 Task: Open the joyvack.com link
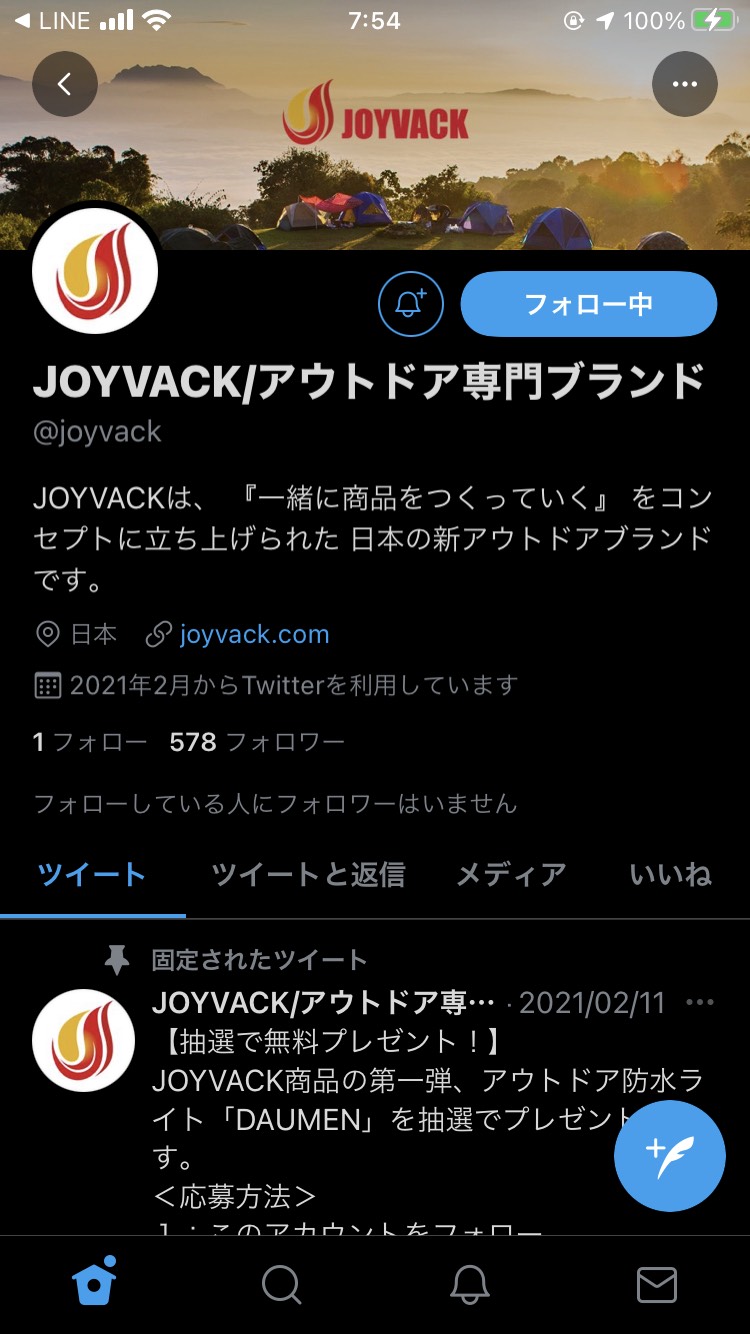(x=254, y=634)
